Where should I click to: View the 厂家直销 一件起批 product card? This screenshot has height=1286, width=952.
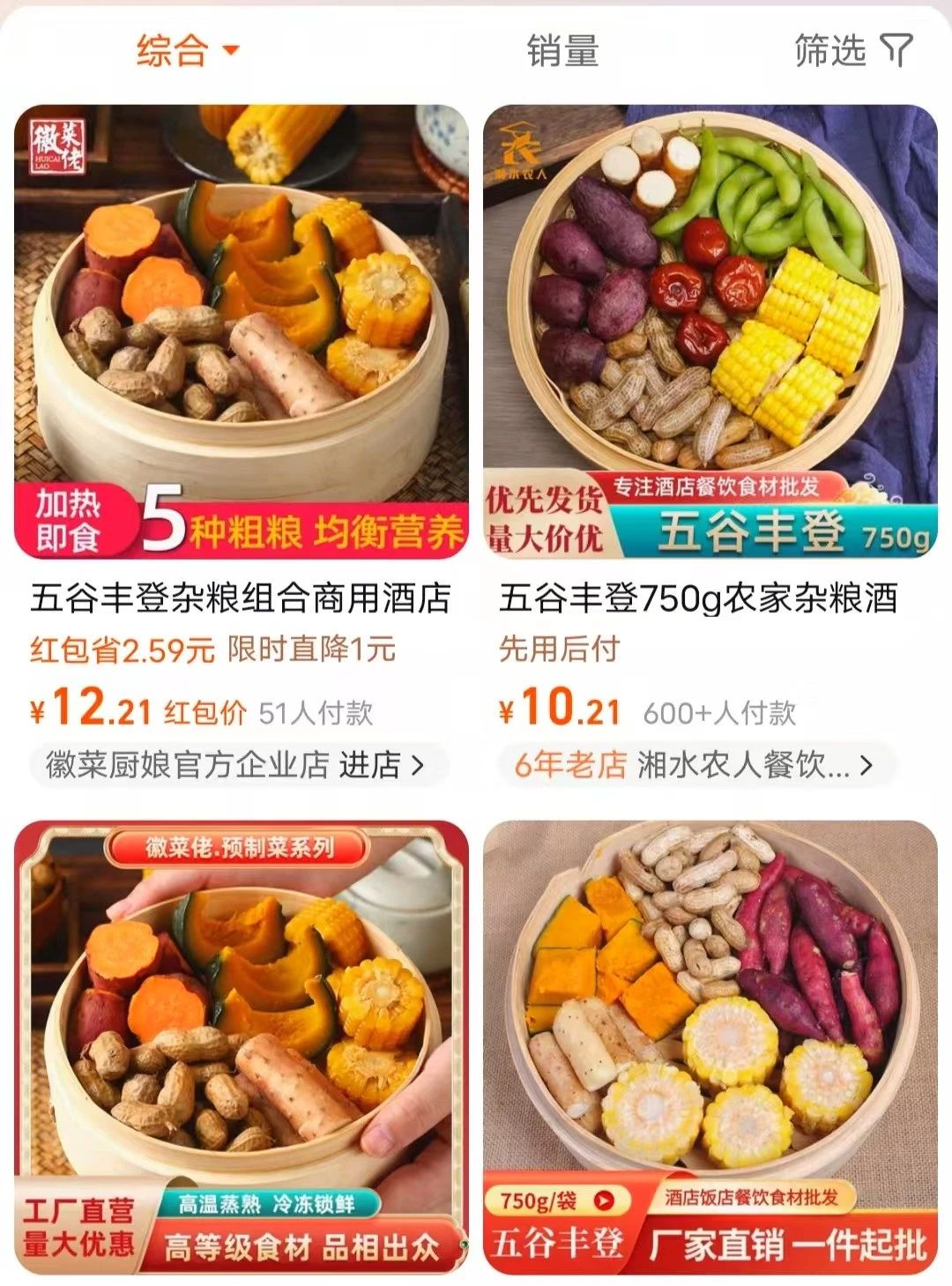[x=710, y=1047]
